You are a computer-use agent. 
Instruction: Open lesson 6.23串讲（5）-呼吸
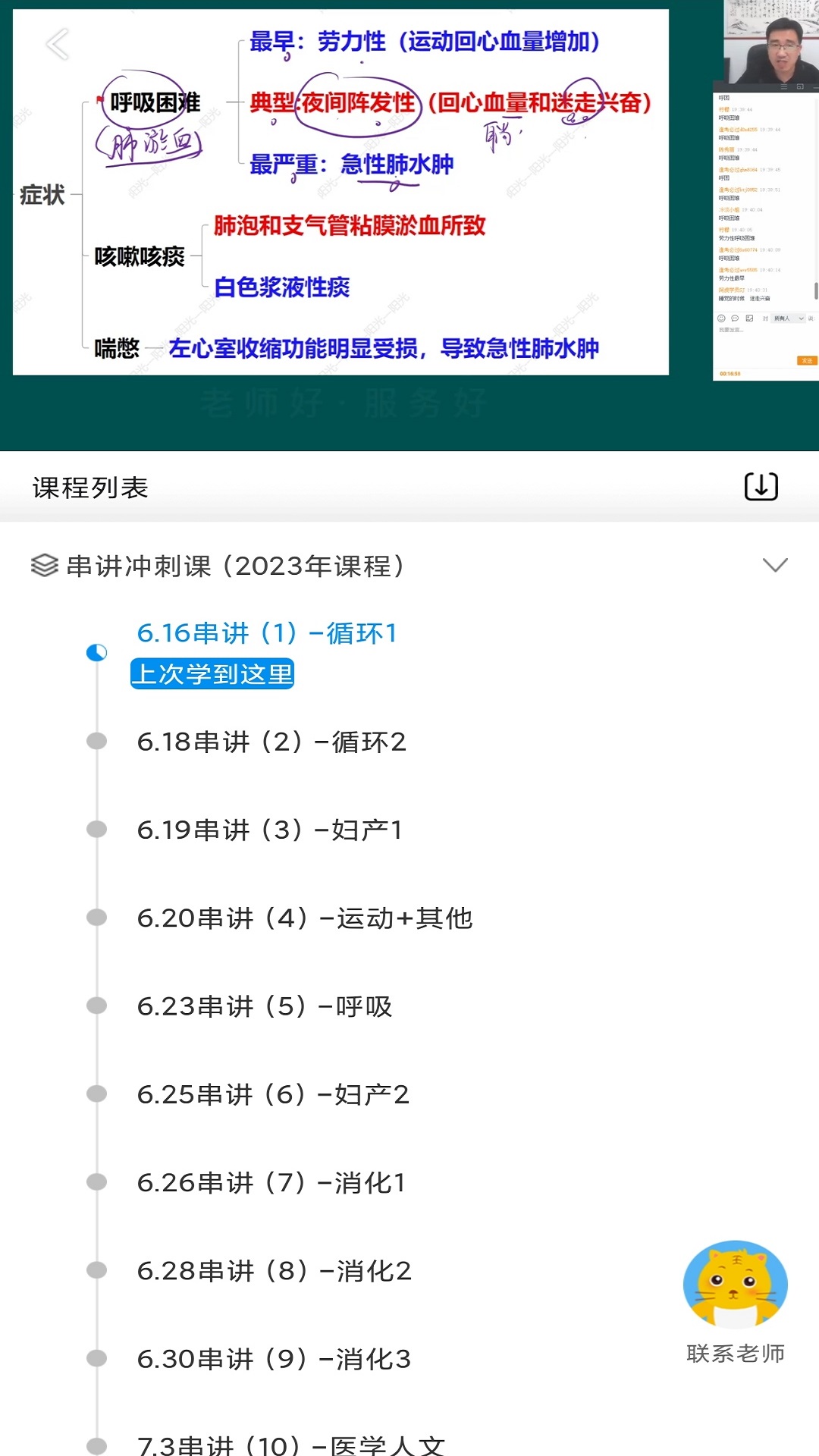tap(264, 1006)
